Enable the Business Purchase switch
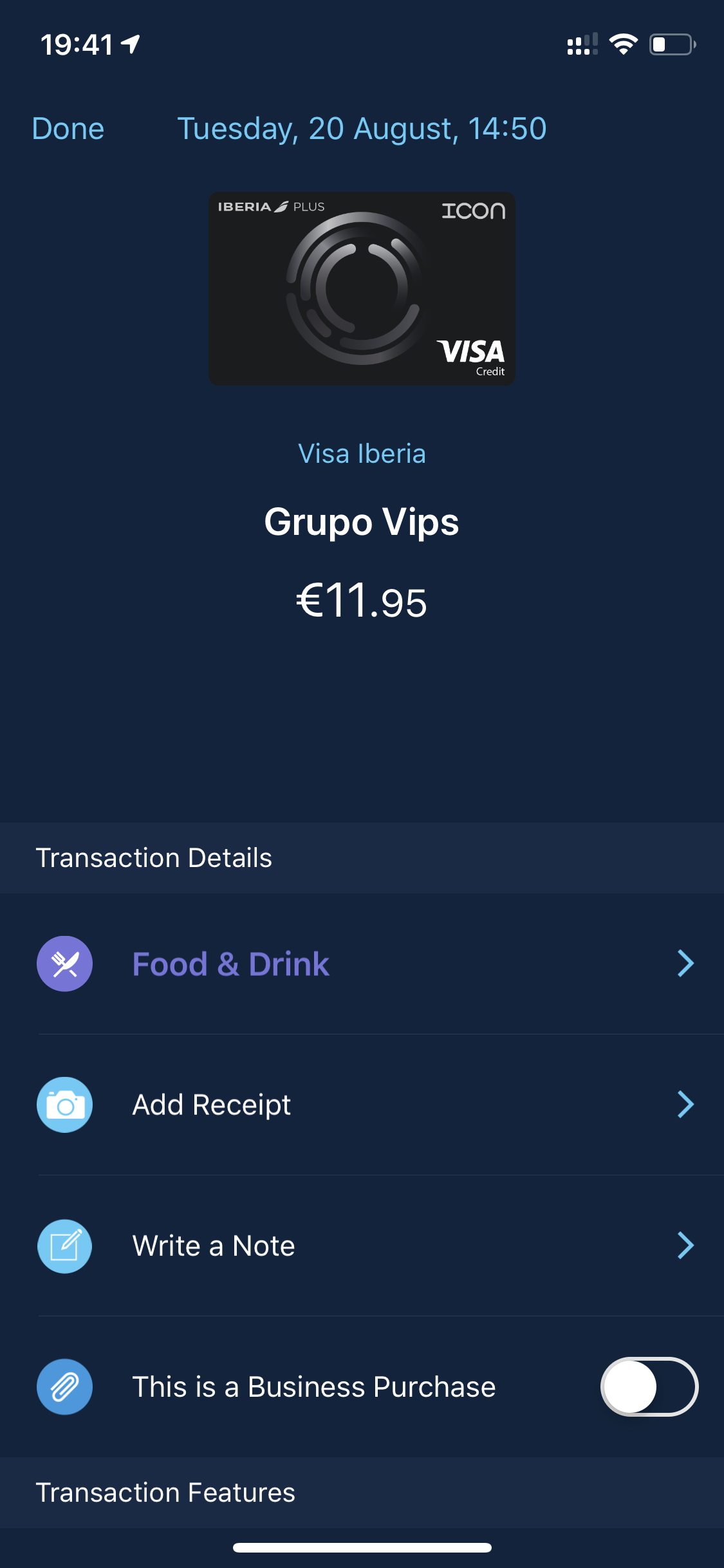This screenshot has width=724, height=1568. pyautogui.click(x=649, y=1386)
